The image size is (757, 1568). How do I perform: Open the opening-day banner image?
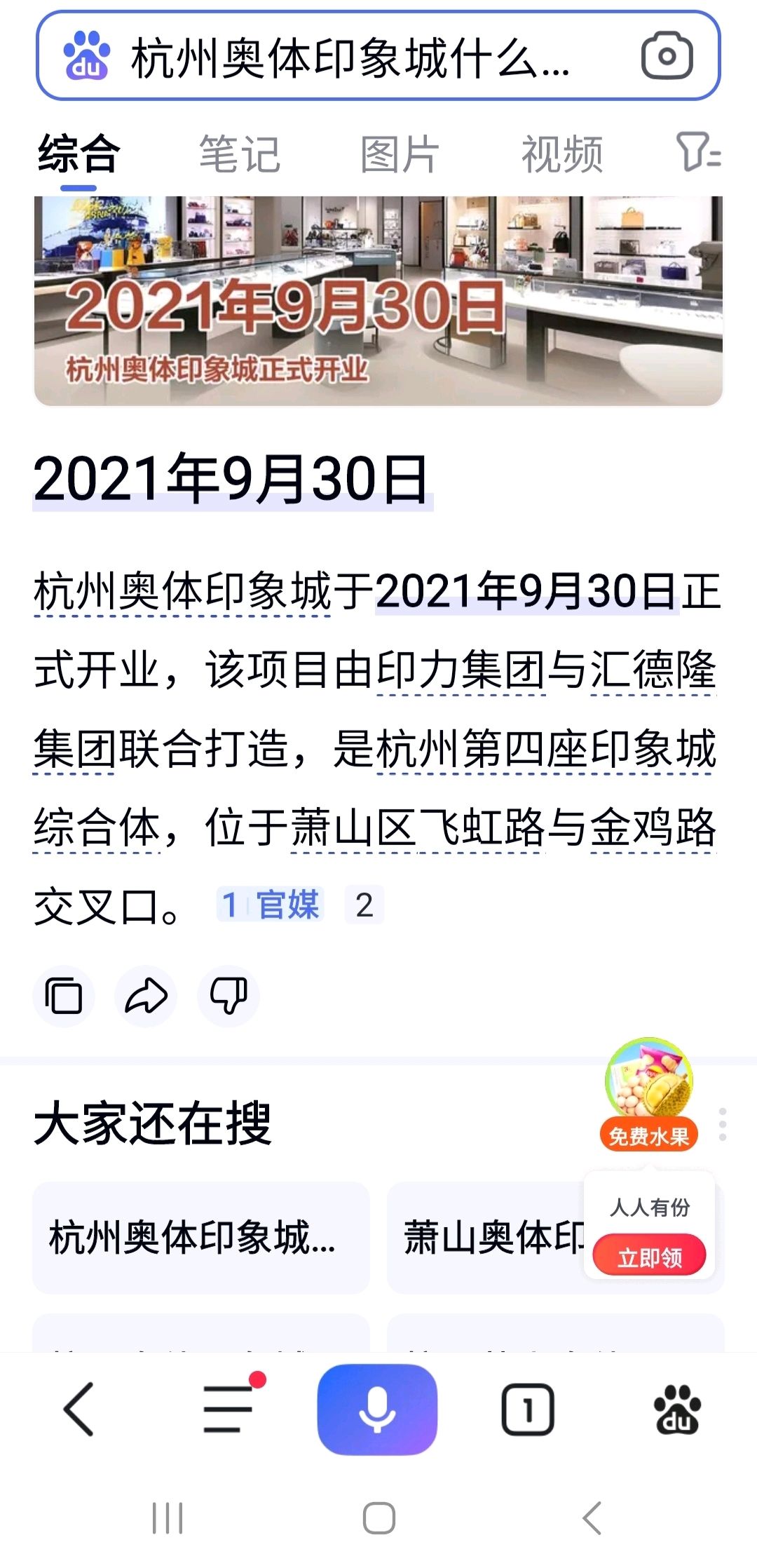coord(378,302)
